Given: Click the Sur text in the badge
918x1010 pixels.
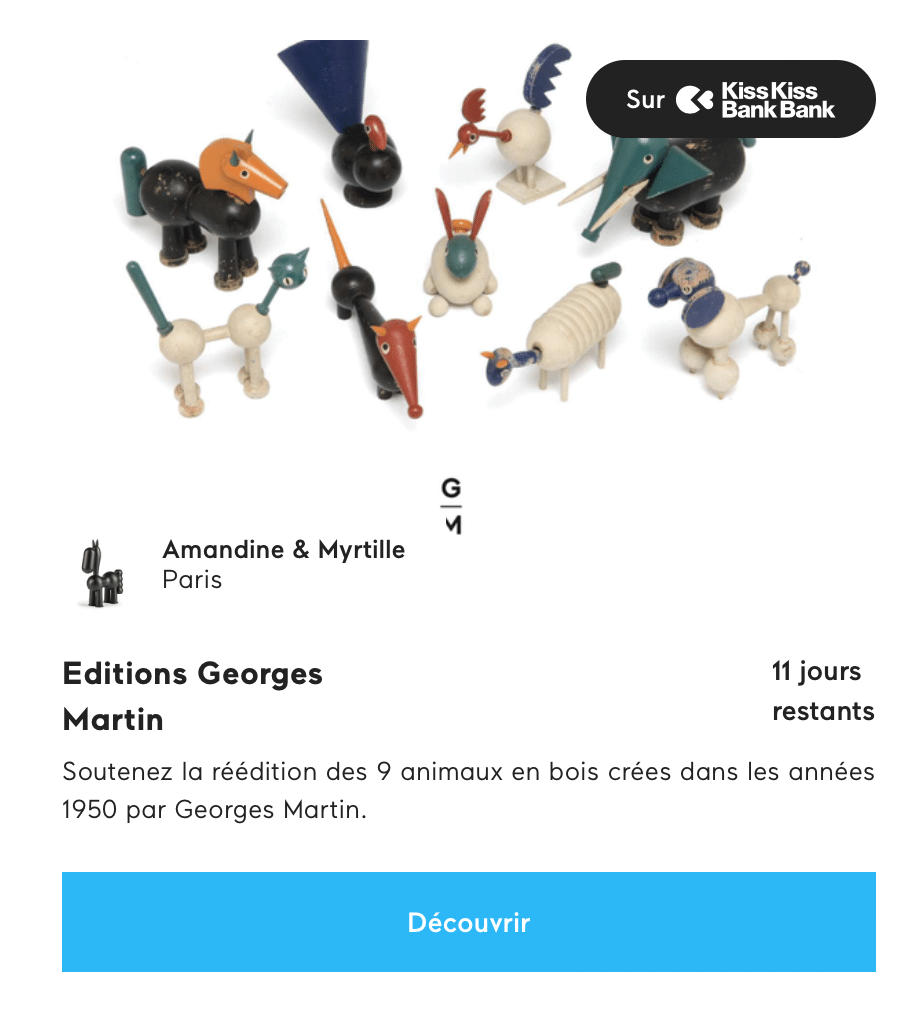Looking at the screenshot, I should click(x=647, y=99).
